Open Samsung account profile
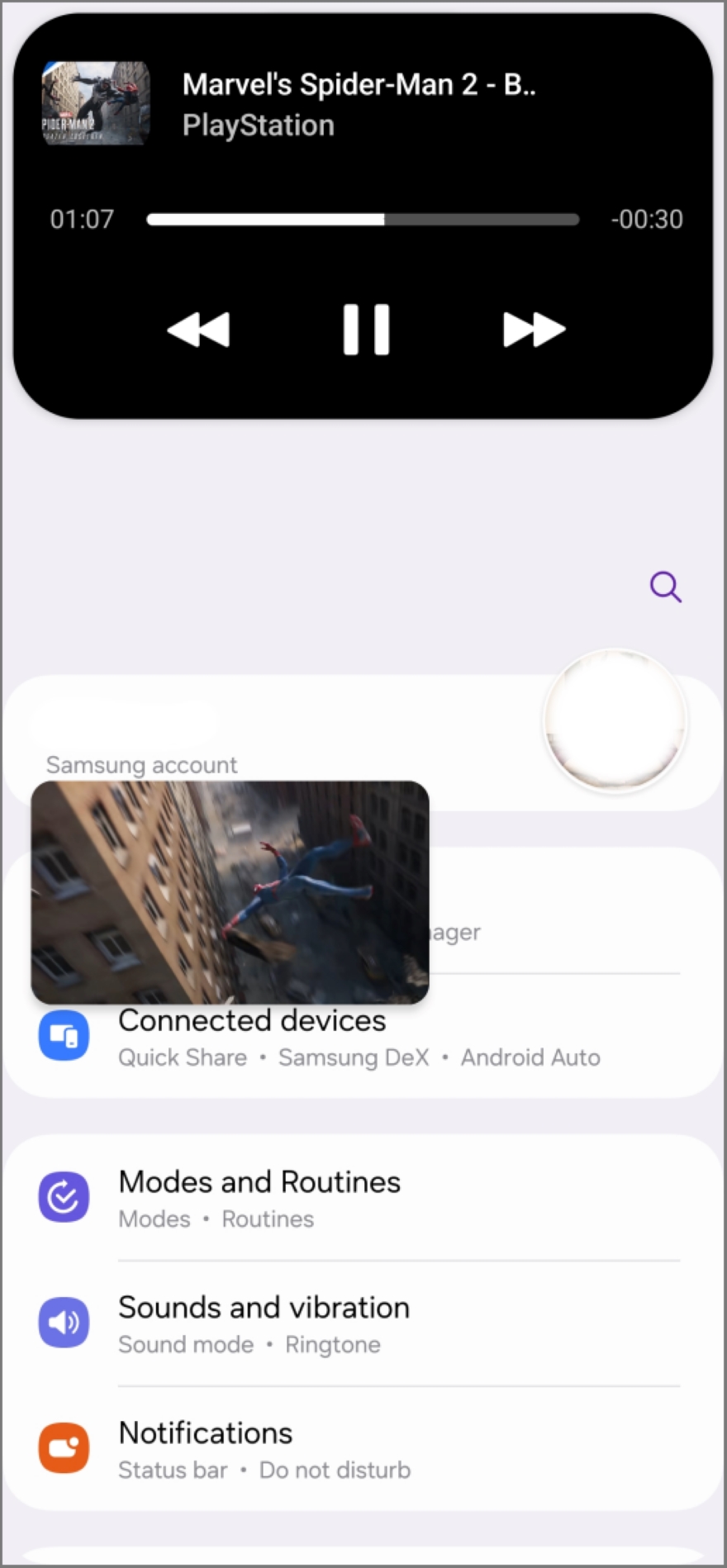Image resolution: width=727 pixels, height=1568 pixels. 615,720
